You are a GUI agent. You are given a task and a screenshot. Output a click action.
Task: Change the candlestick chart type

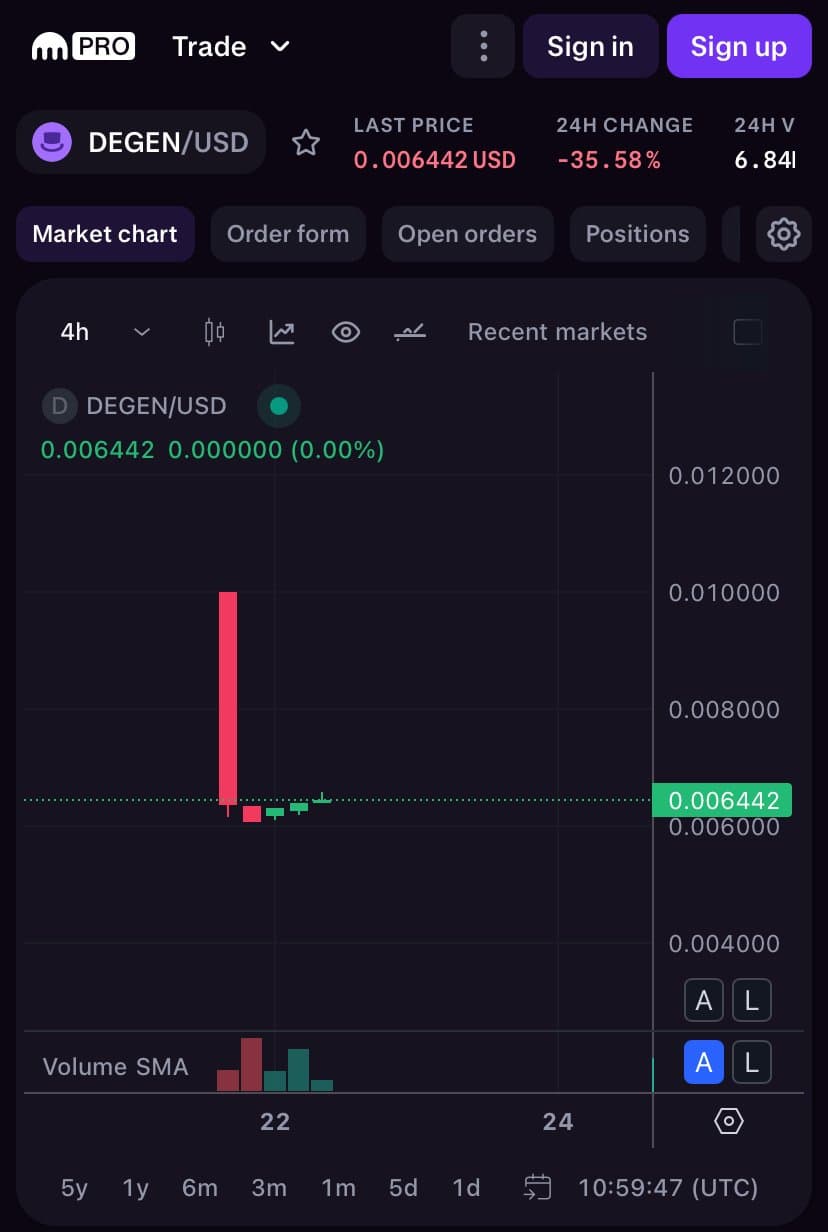(214, 332)
